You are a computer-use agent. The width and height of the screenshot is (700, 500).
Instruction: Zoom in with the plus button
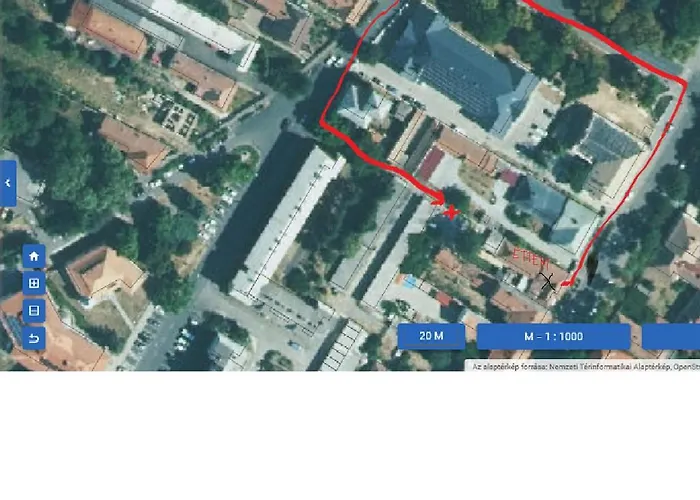point(34,283)
